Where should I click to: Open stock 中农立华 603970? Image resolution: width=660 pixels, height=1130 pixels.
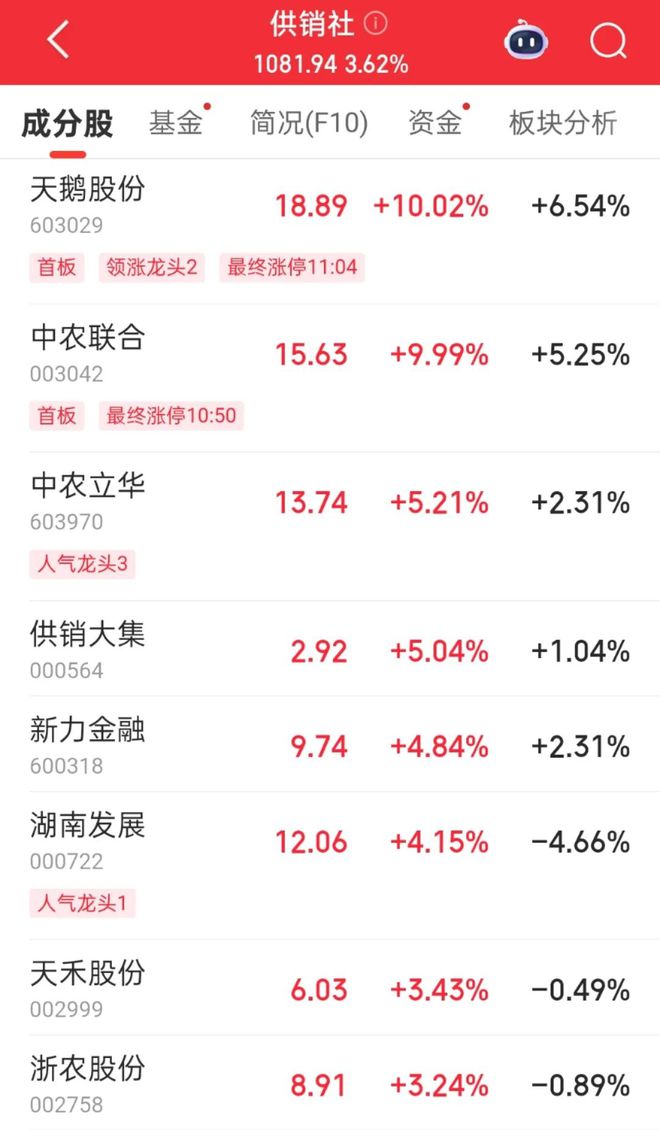[330, 526]
